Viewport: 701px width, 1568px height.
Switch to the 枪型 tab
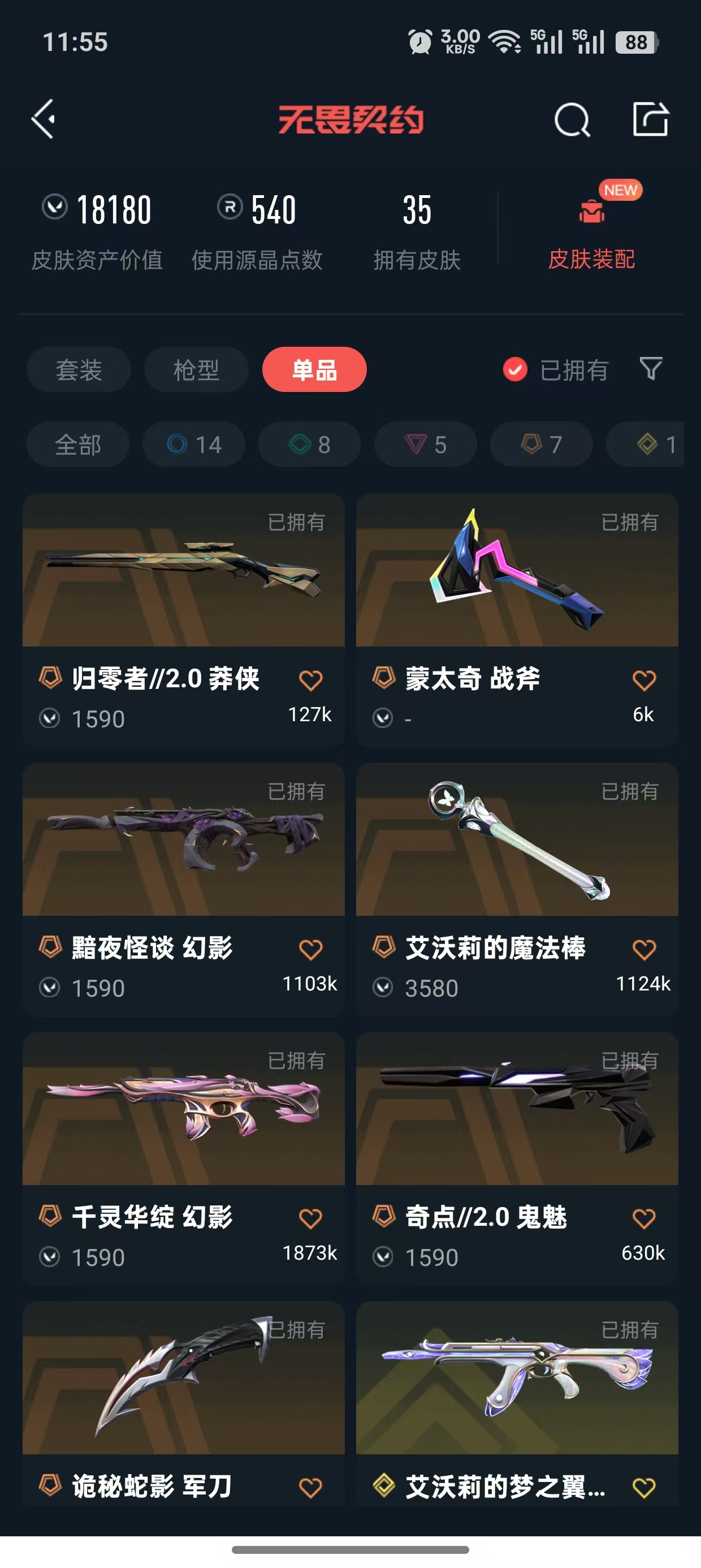[196, 369]
